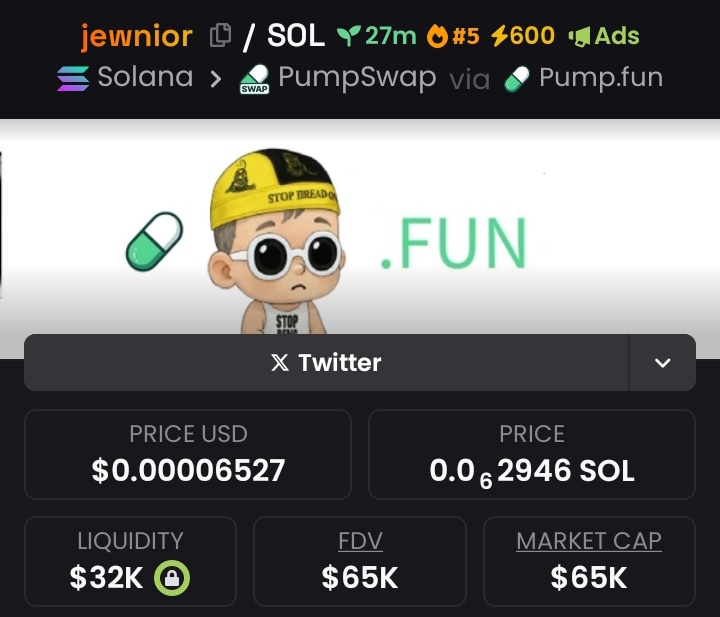Open the token's Twitter link

[326, 362]
